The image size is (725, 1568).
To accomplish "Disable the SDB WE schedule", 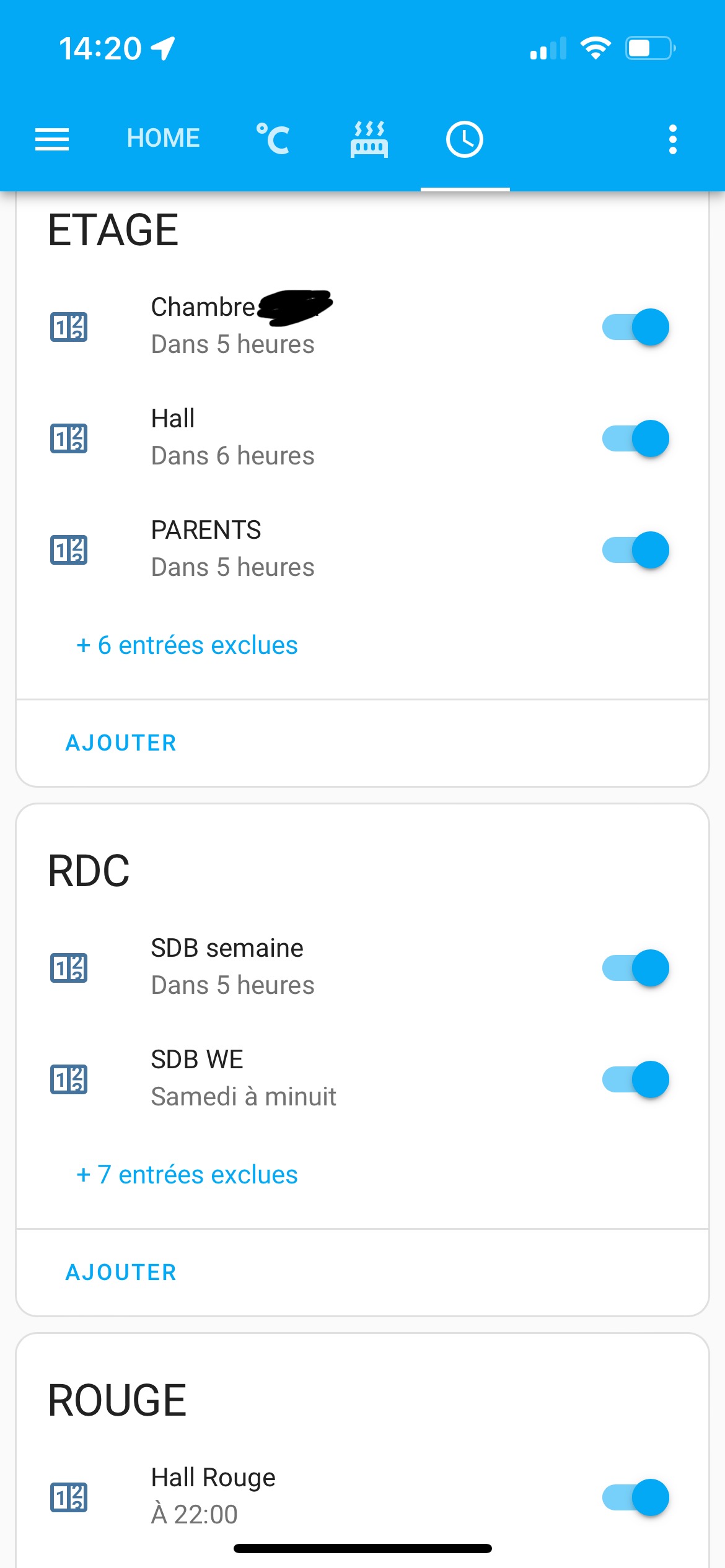I will coord(635,1079).
